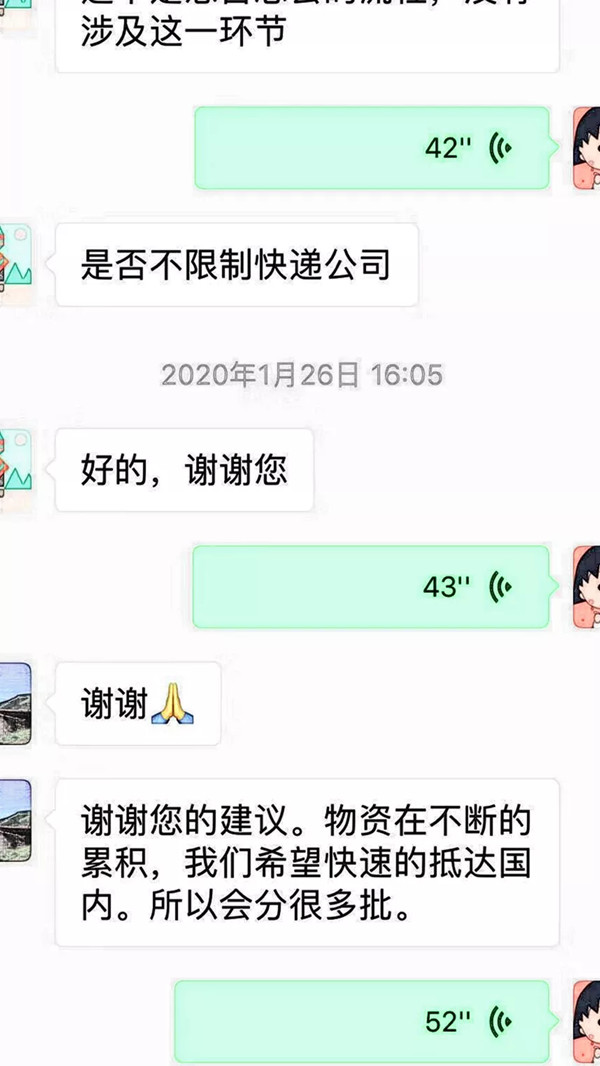Open profile avatar next to 43'' voice message

(587, 587)
